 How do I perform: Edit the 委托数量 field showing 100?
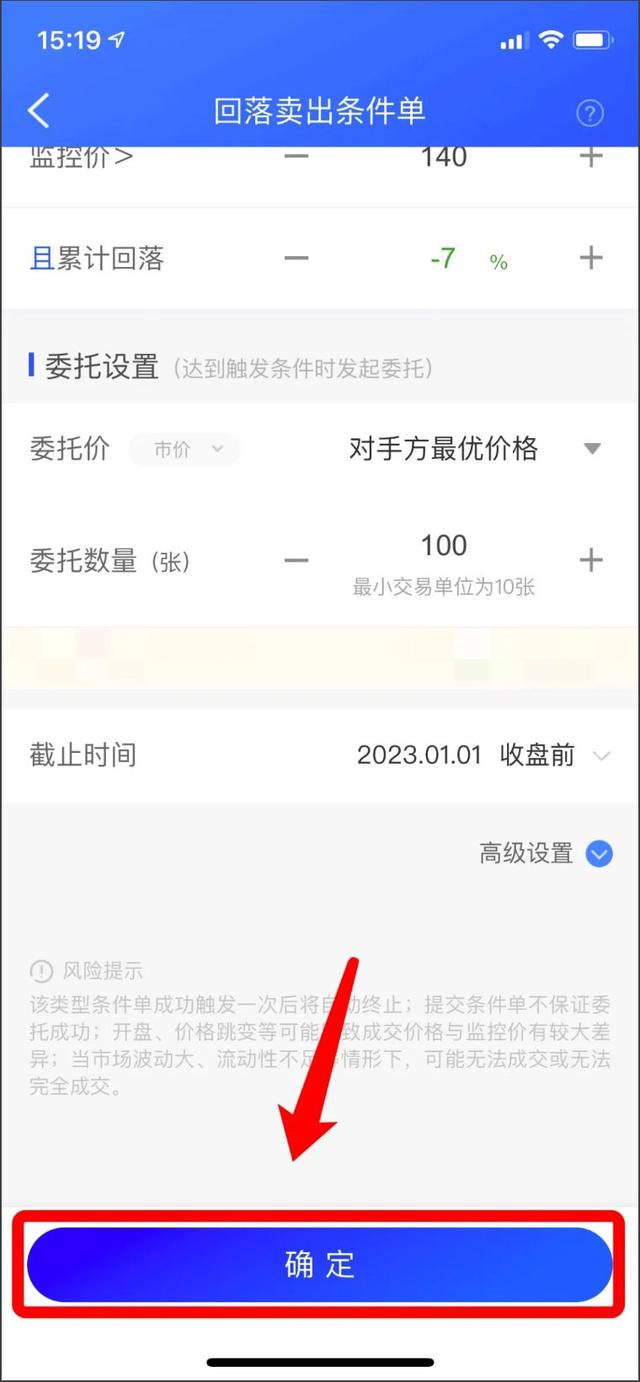tap(444, 546)
